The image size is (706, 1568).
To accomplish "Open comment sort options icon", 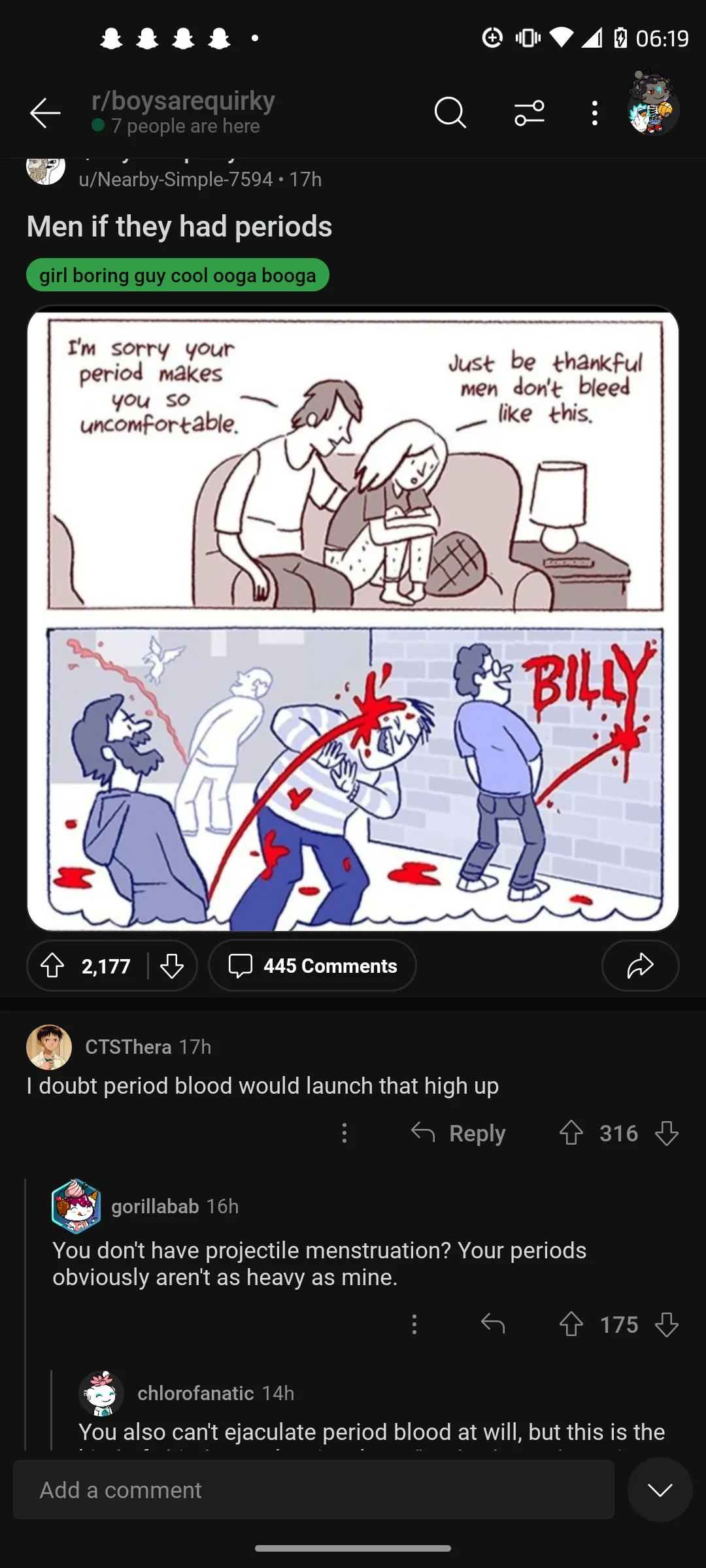I will point(529,113).
